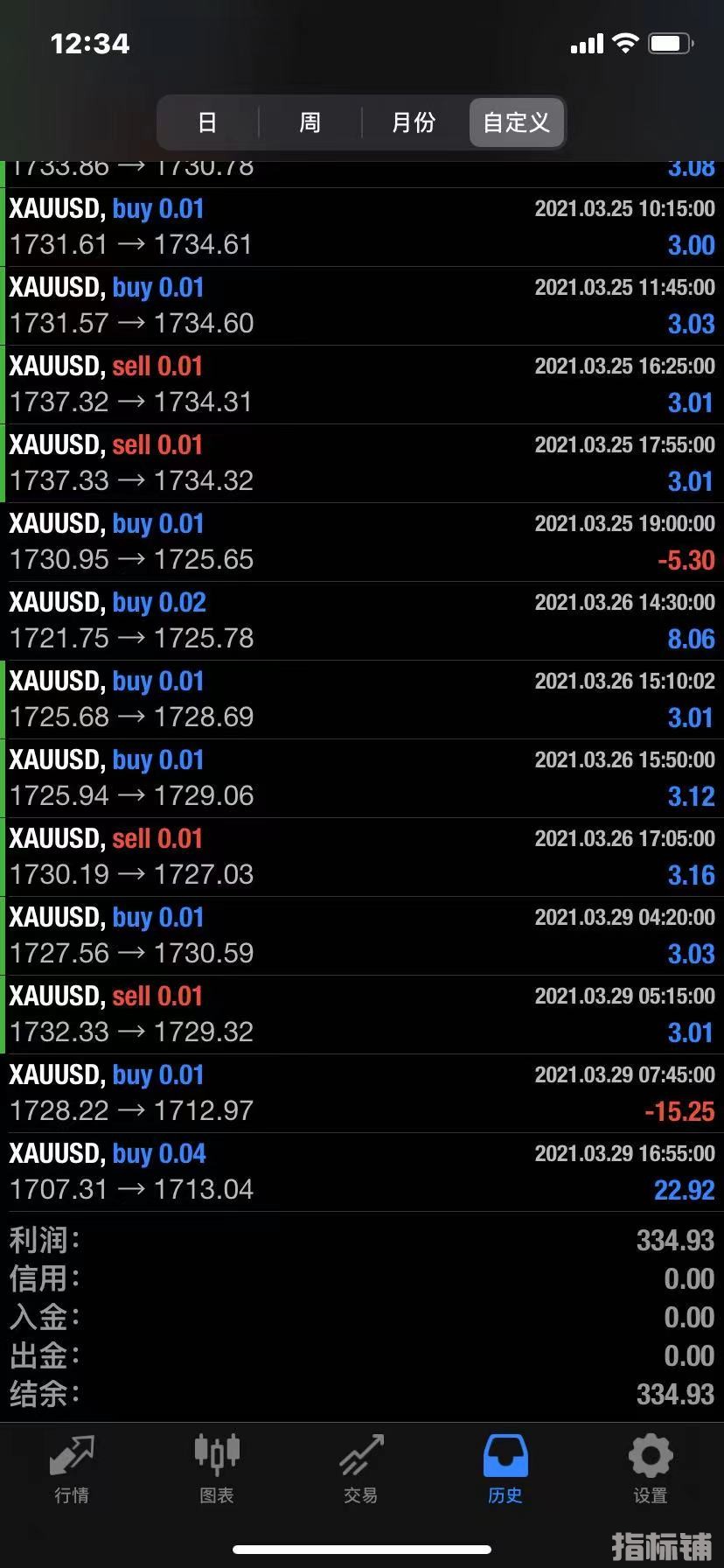Choose the 月份 (month) period filter

(414, 122)
